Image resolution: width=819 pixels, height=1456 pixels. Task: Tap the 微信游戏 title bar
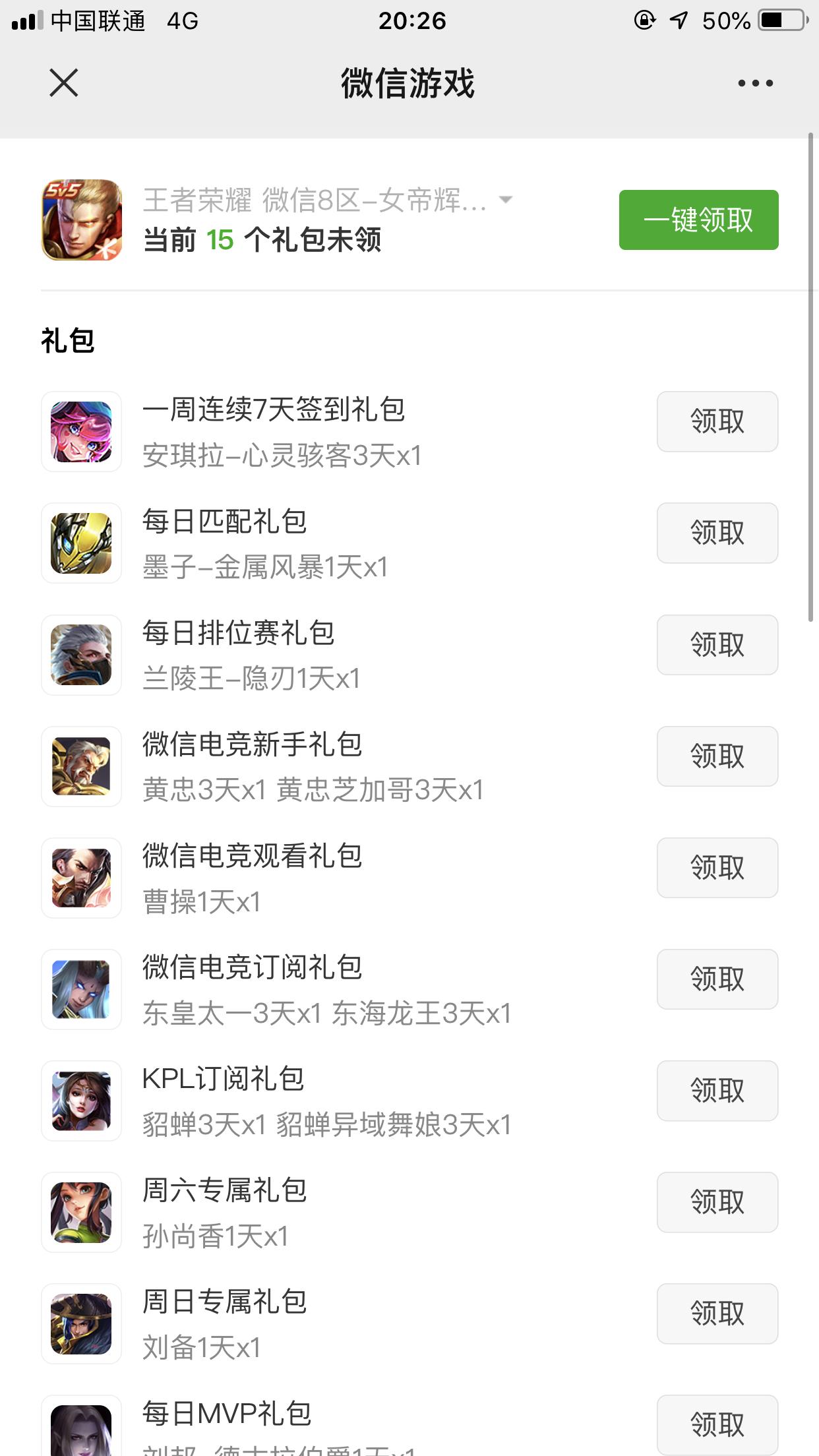tap(409, 84)
